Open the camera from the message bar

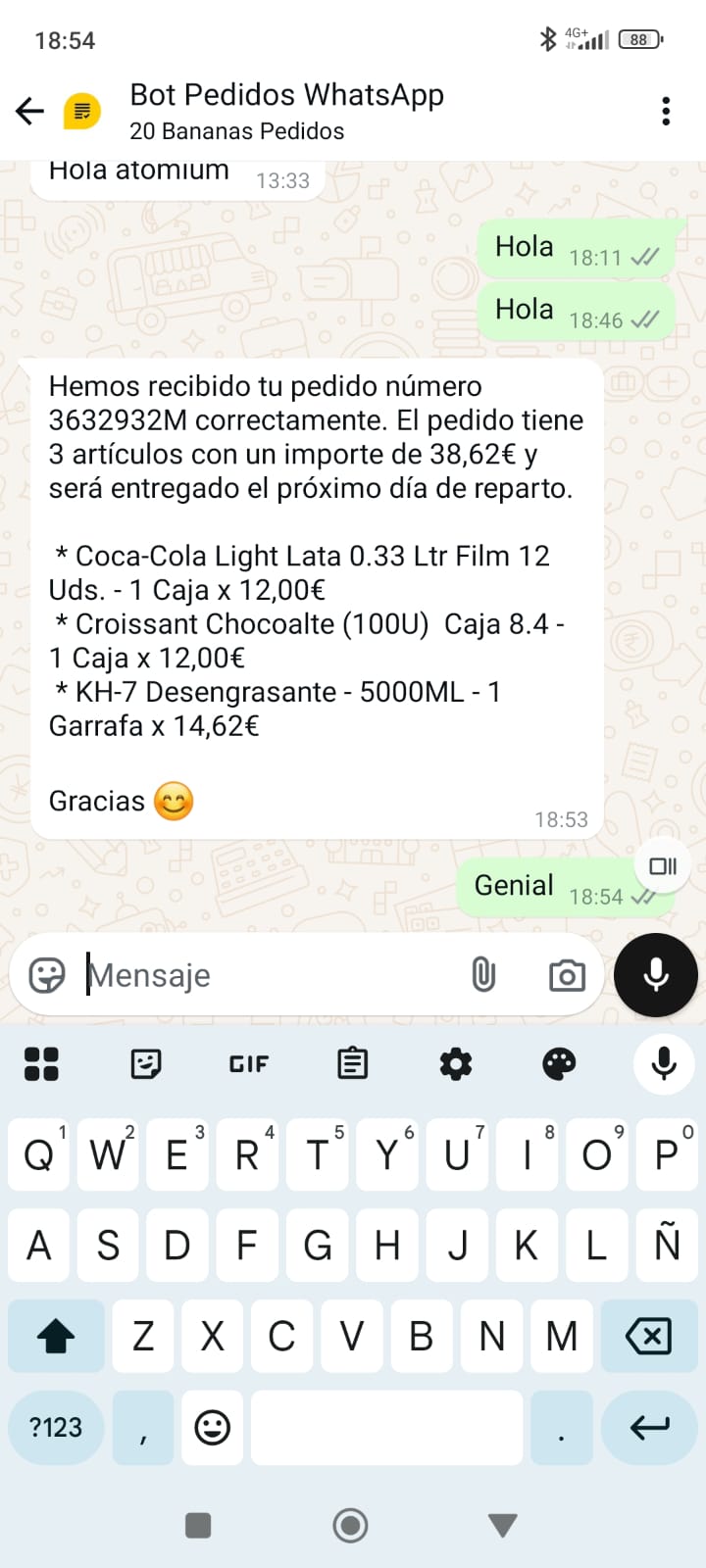[x=567, y=975]
